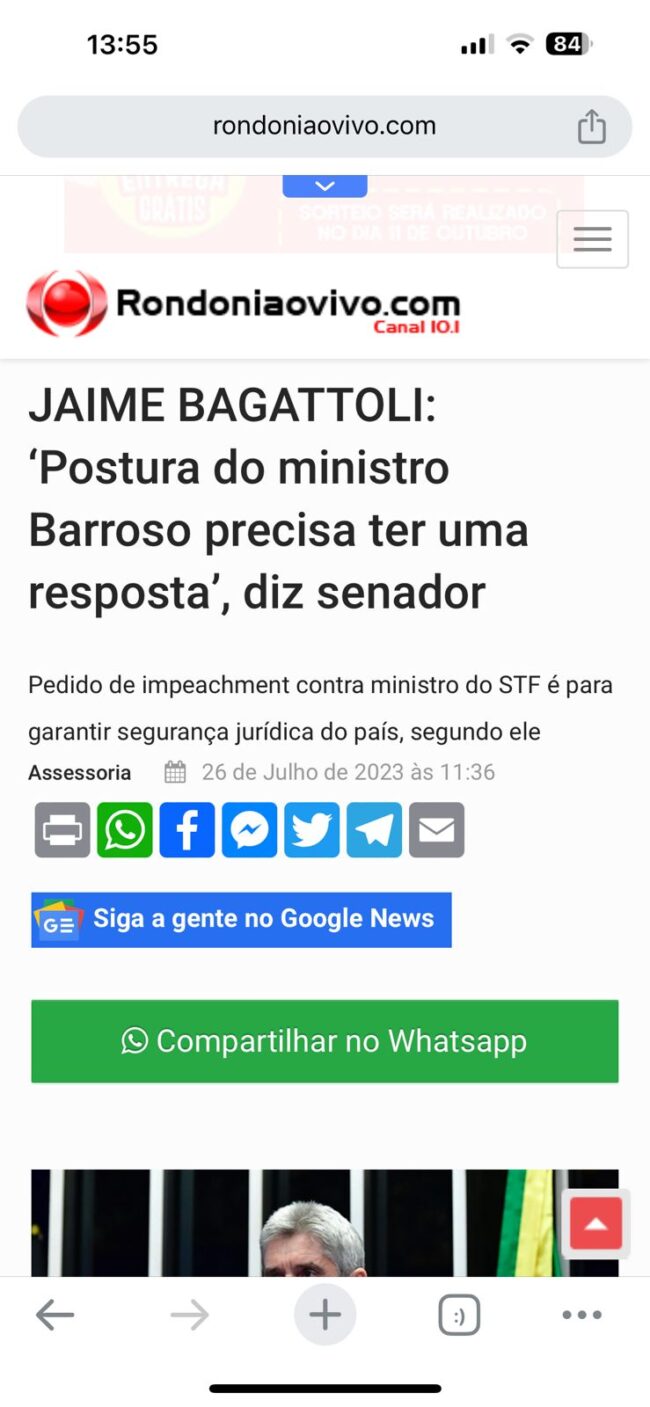This screenshot has height=1407, width=650.
Task: Open the browser's three-dot menu
Action: coord(581,1315)
